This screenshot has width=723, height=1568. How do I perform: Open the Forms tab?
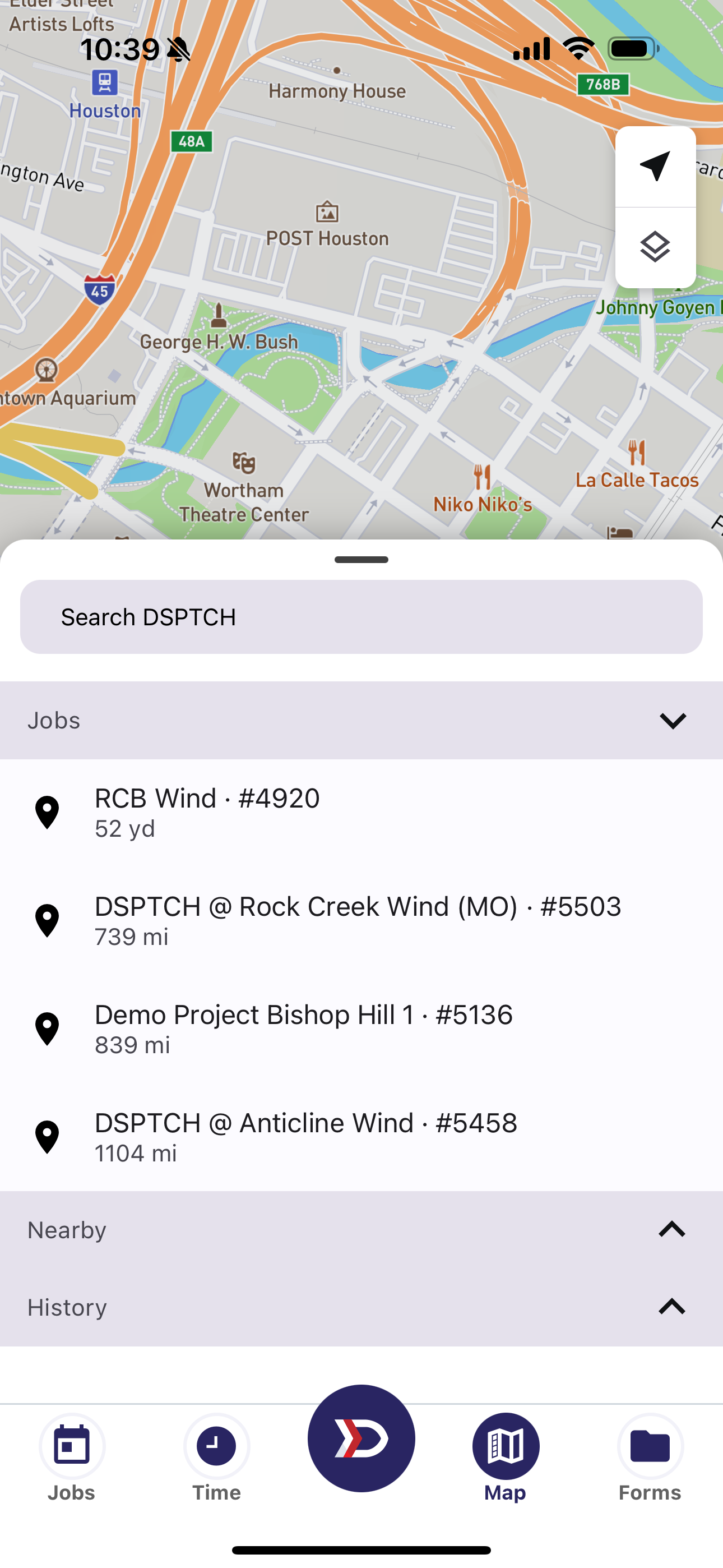click(x=650, y=1459)
